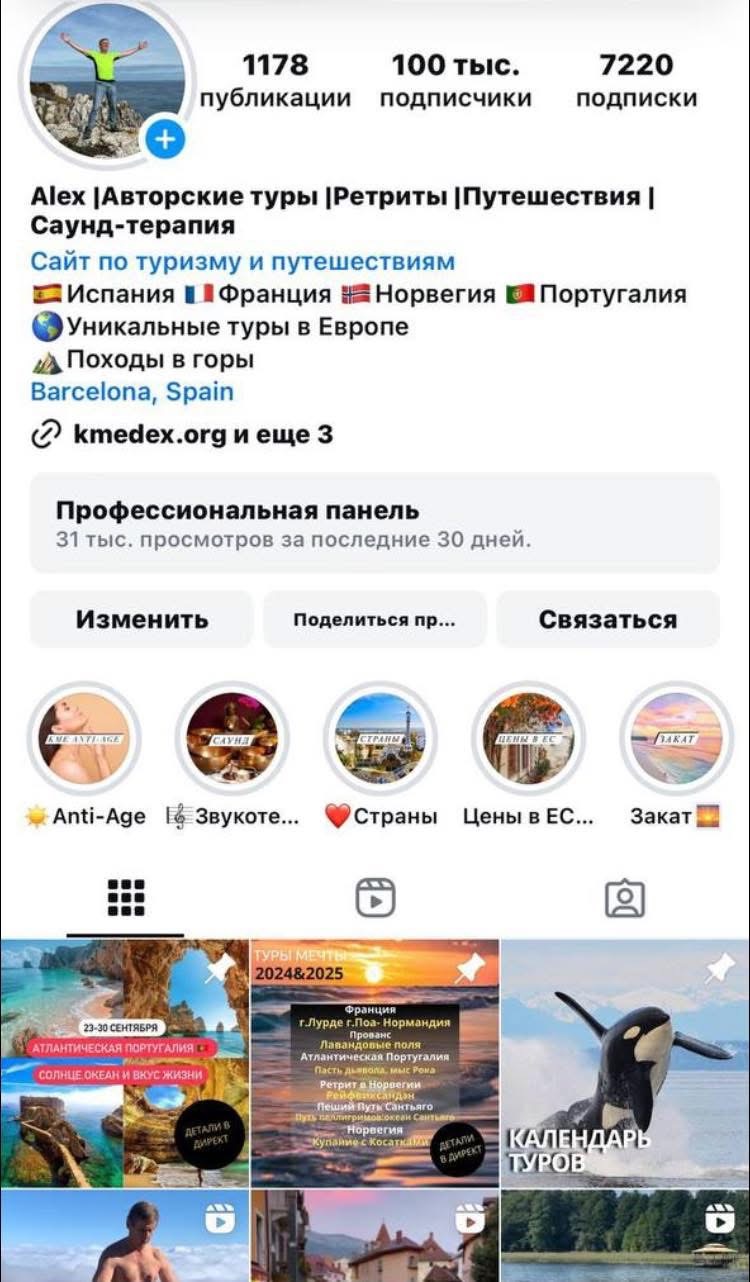Tap the Изменить profile button

click(141, 619)
